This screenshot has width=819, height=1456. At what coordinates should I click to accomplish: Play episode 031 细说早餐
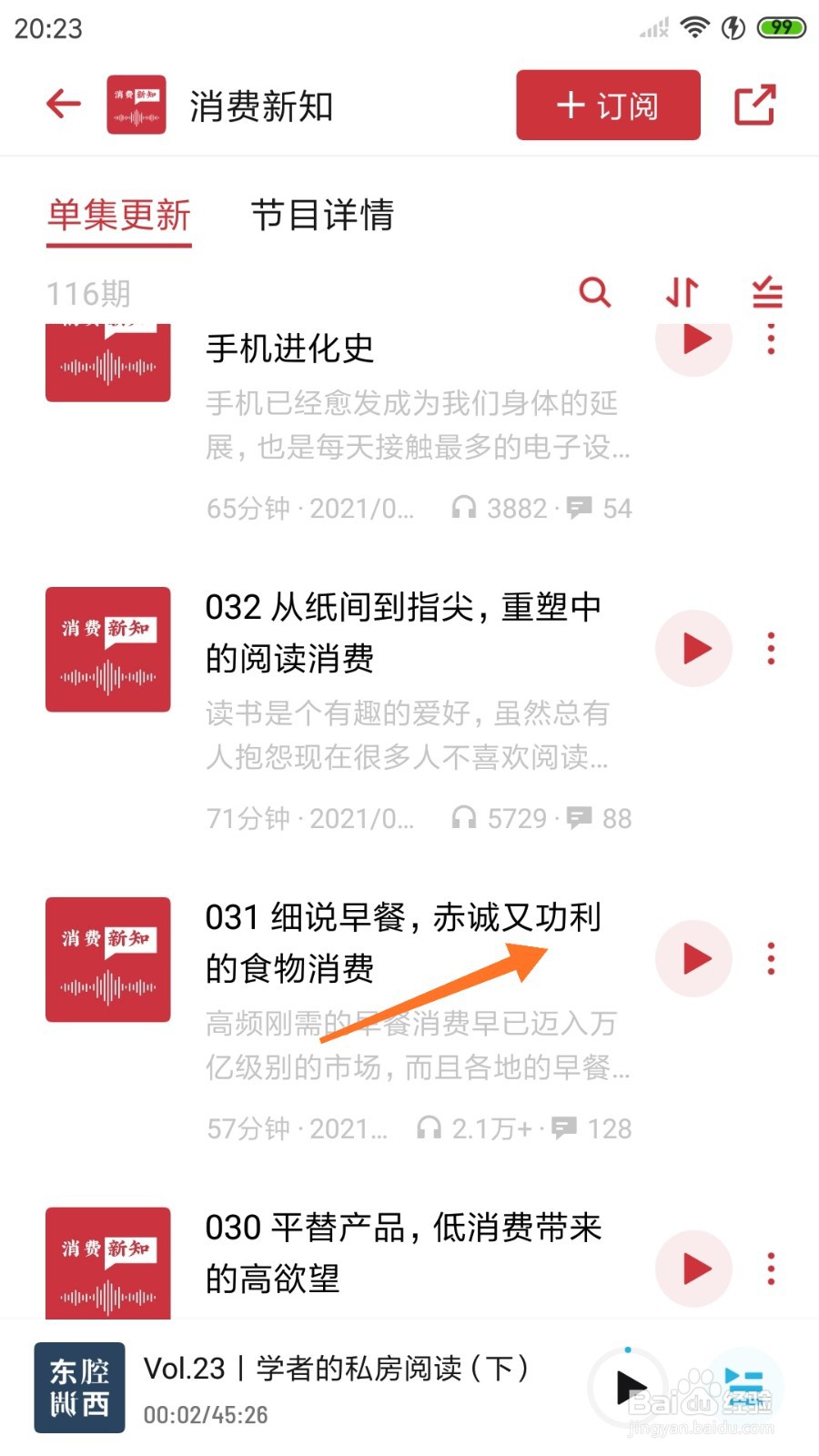tap(694, 958)
